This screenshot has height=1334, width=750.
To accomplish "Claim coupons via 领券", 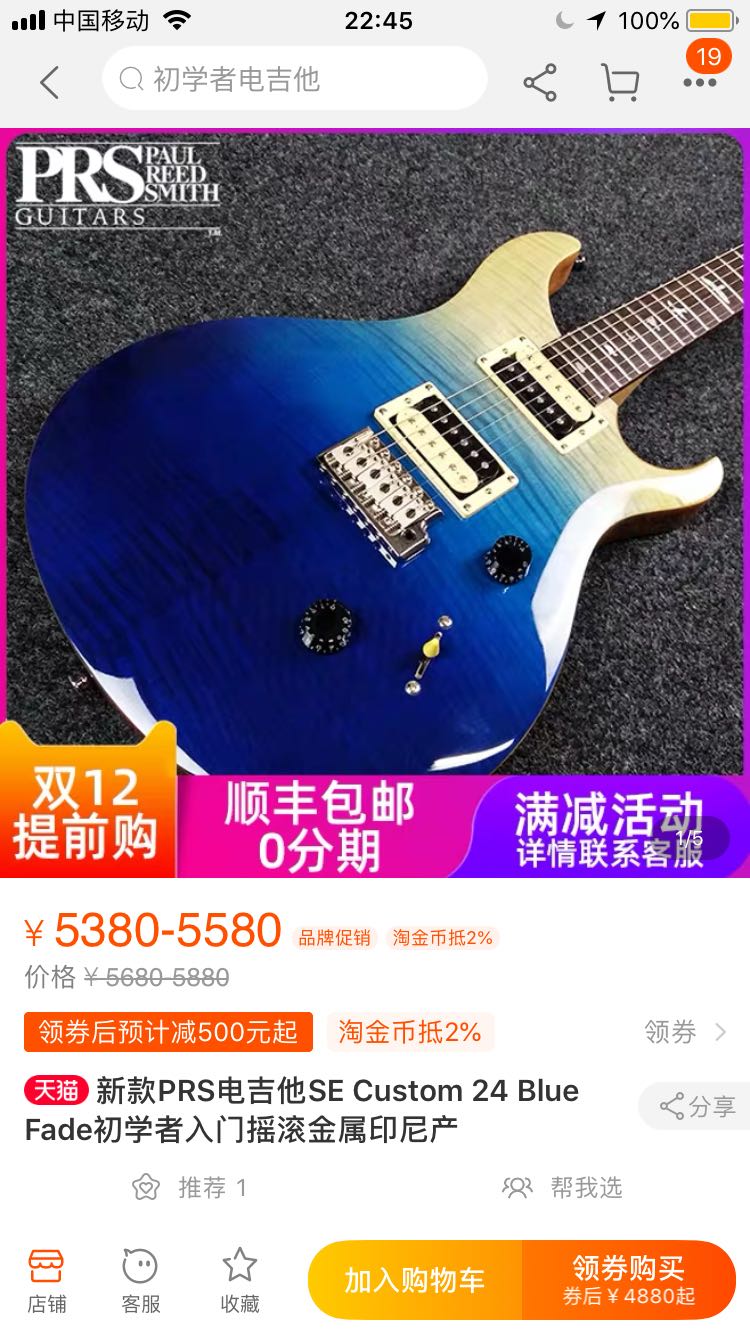I will point(685,1032).
